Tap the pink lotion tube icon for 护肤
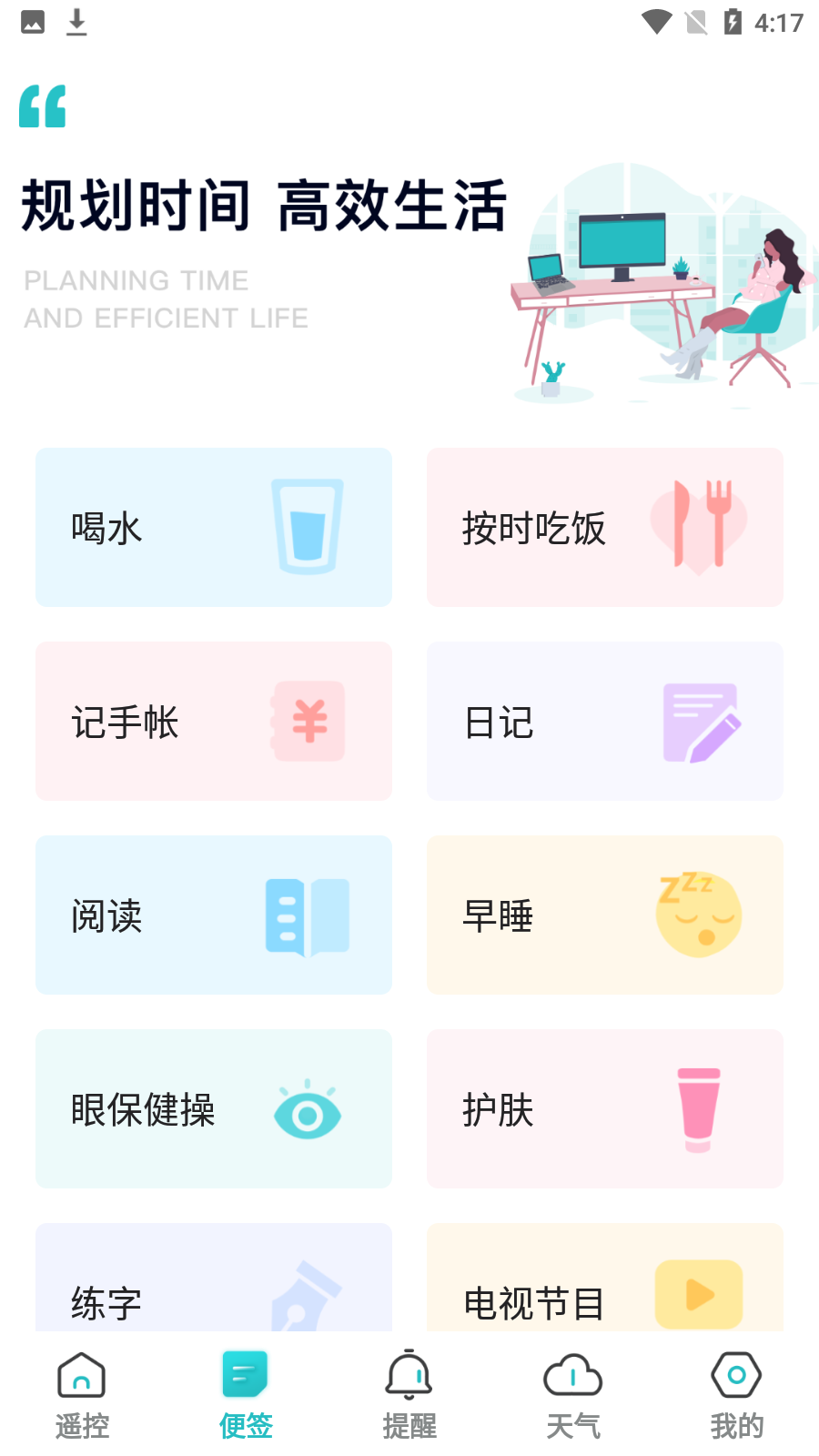 [x=699, y=1109]
